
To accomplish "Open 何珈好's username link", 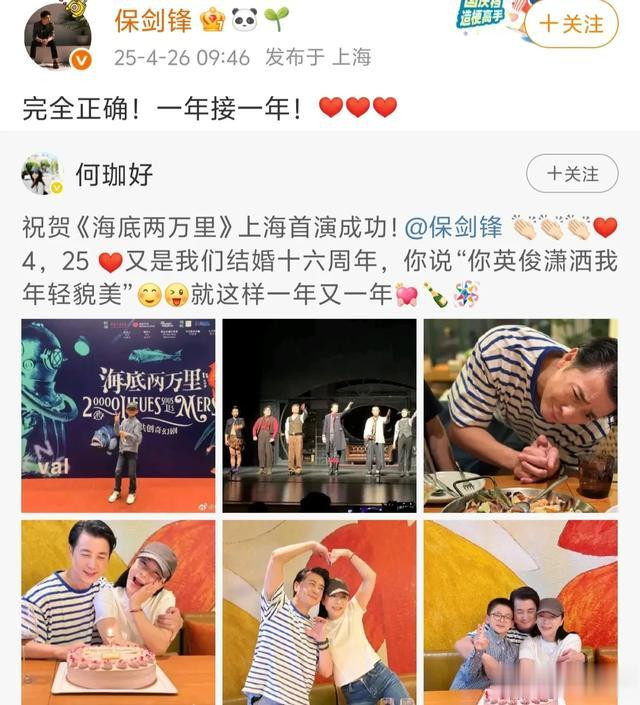I will click(114, 174).
